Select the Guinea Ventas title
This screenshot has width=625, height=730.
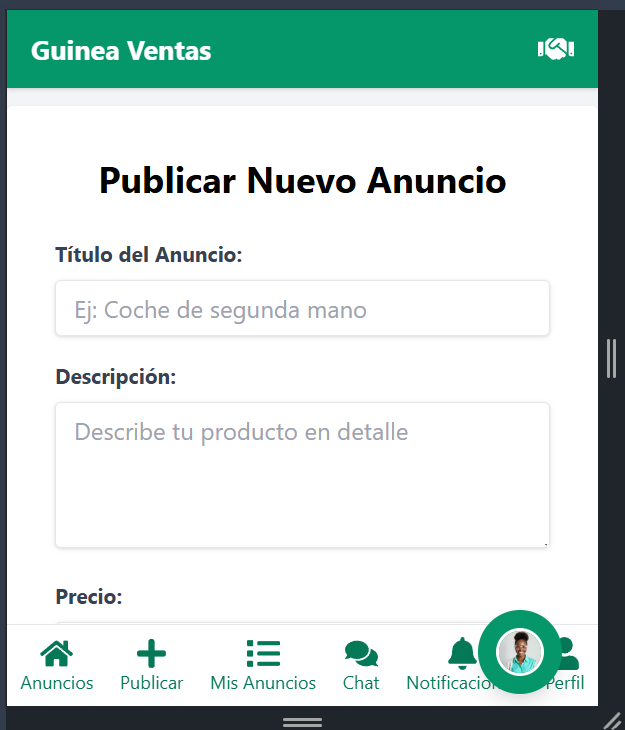[x=121, y=50]
